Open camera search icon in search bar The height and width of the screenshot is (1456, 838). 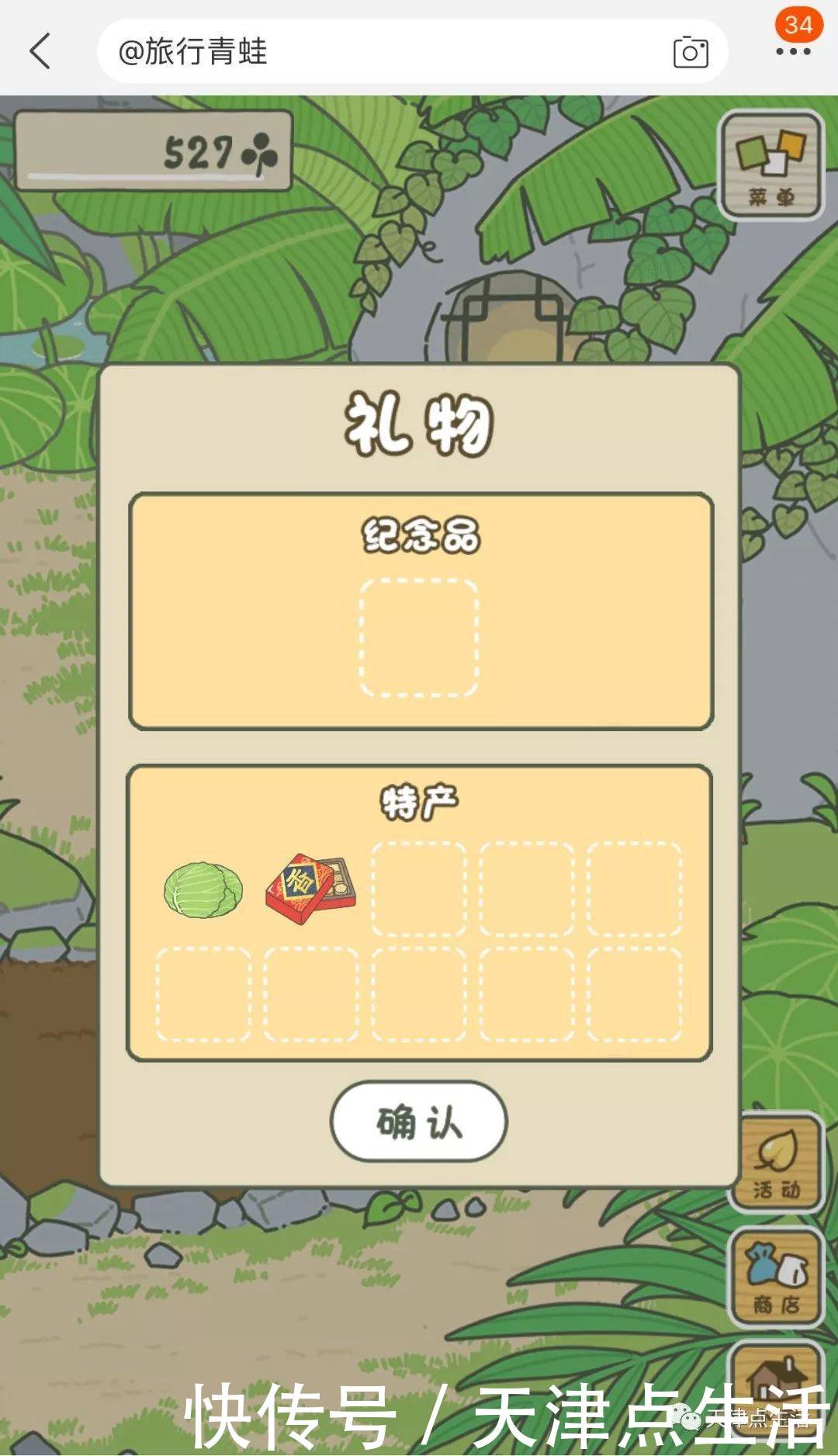tap(690, 52)
